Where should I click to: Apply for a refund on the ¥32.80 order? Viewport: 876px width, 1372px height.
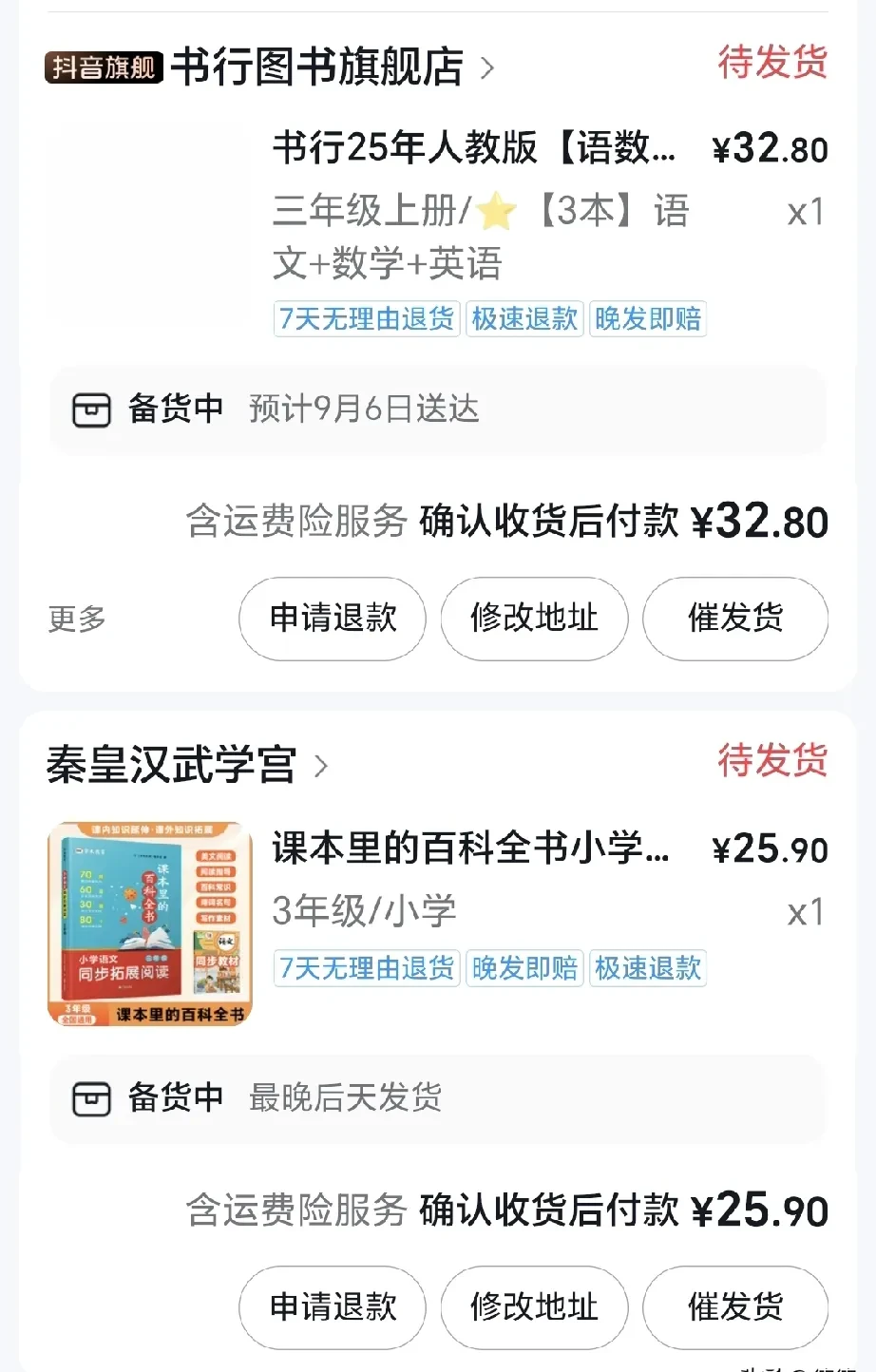333,619
